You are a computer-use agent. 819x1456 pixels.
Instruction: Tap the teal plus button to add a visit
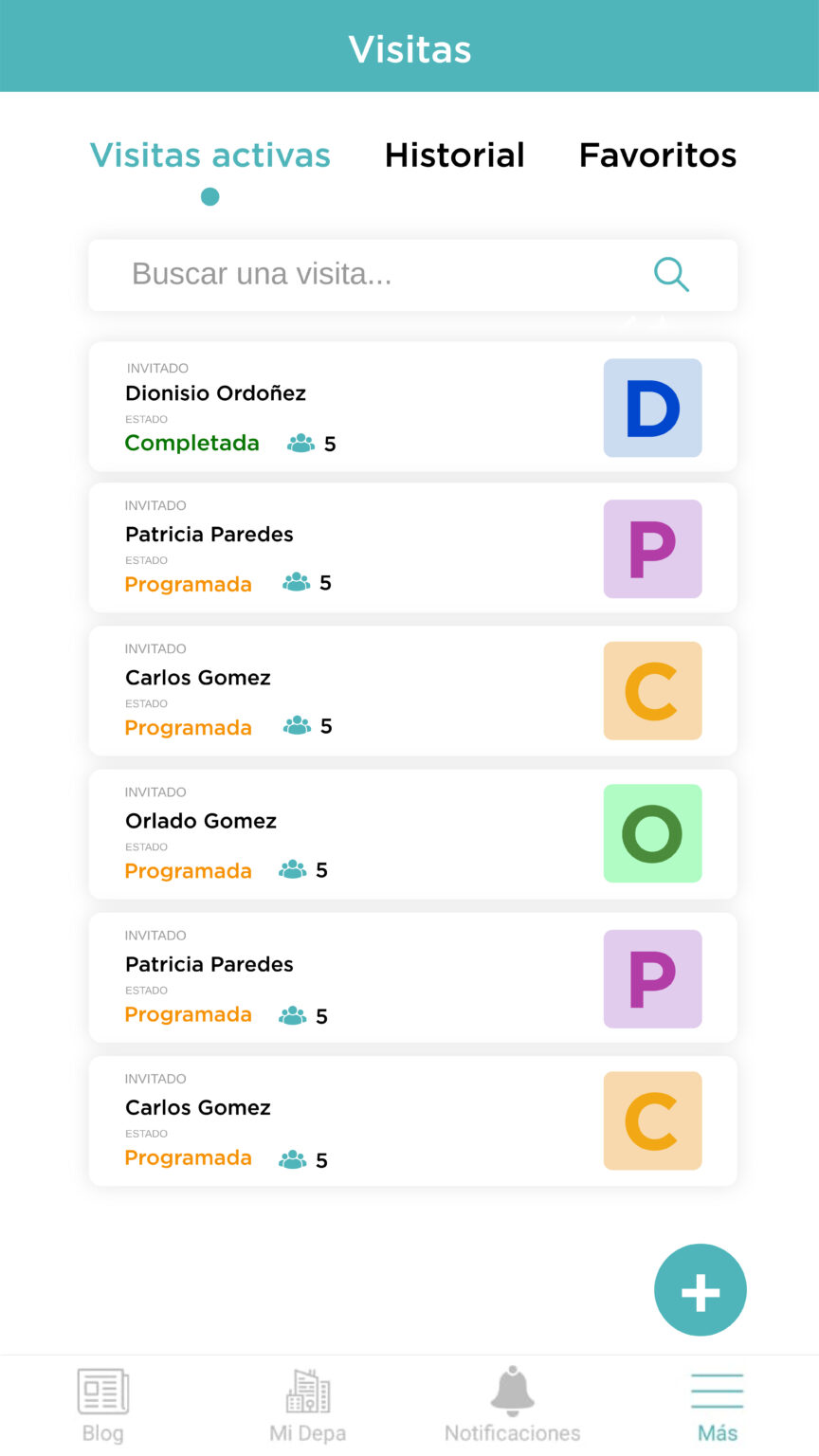coord(701,1289)
